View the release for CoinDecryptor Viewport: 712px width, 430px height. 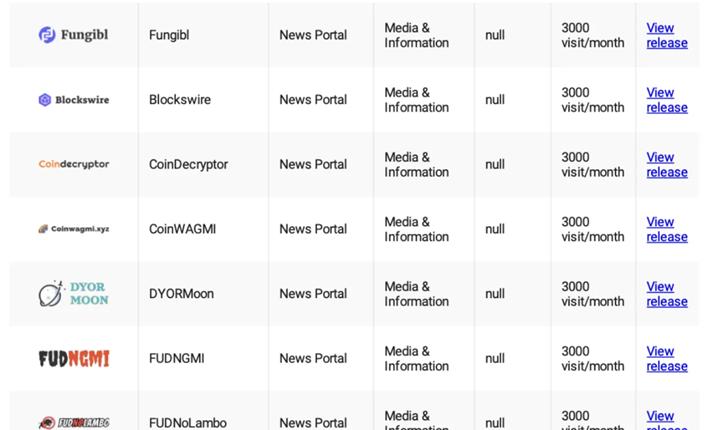tap(666, 164)
